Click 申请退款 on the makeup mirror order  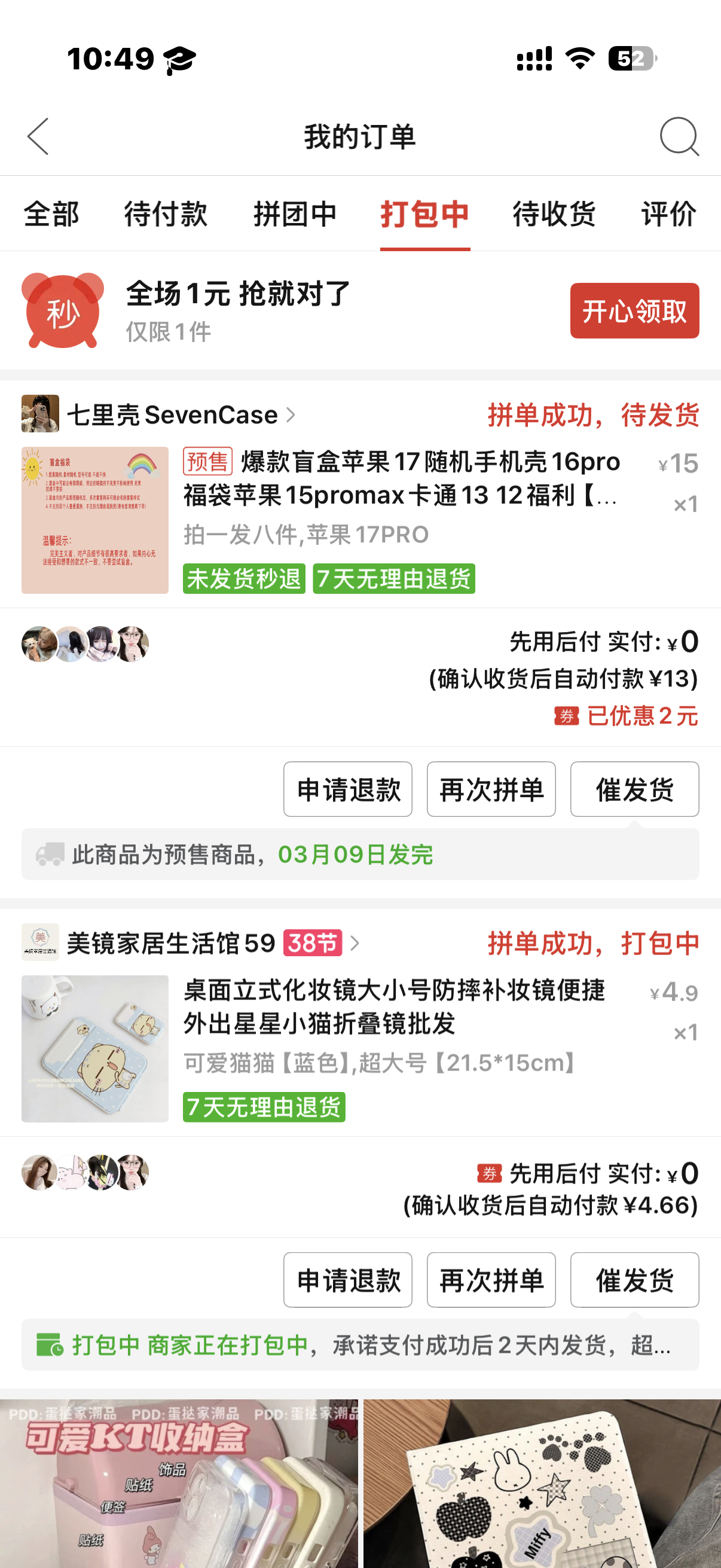[347, 1280]
